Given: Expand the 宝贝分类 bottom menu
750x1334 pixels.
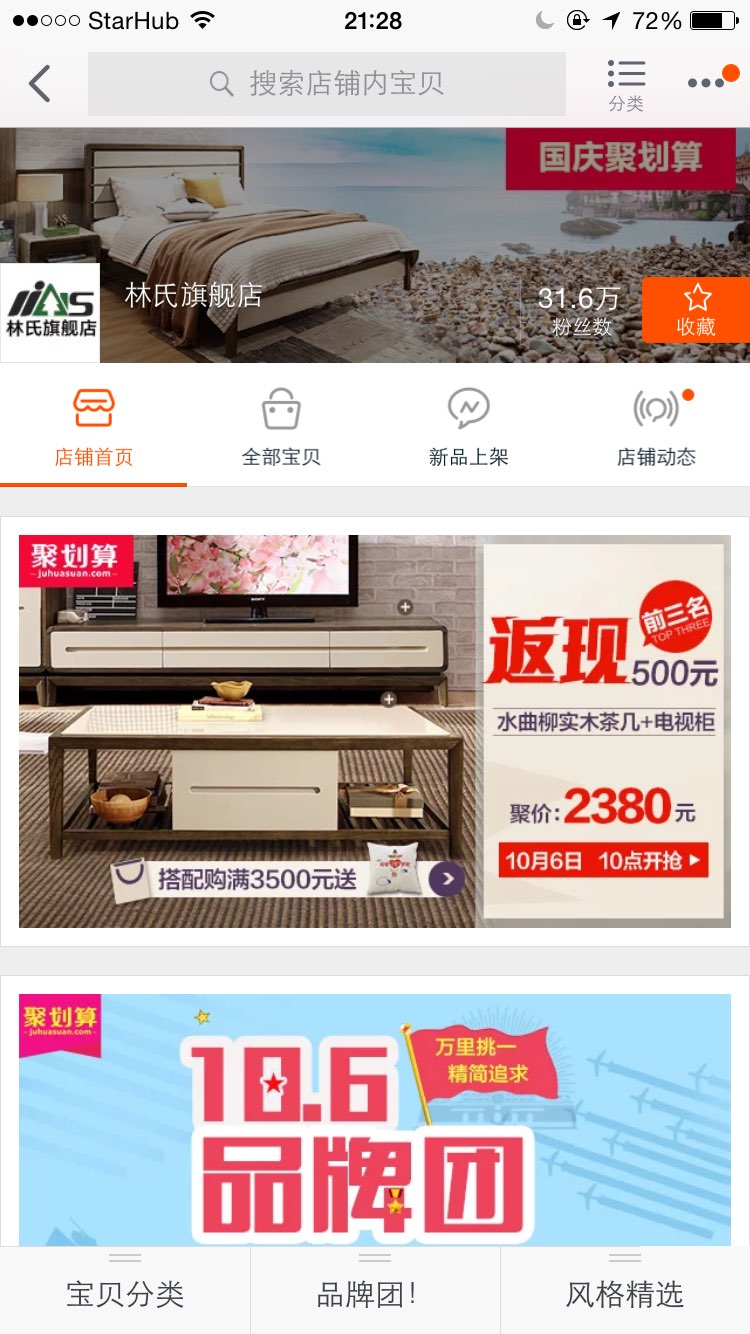Looking at the screenshot, I should [x=125, y=1292].
